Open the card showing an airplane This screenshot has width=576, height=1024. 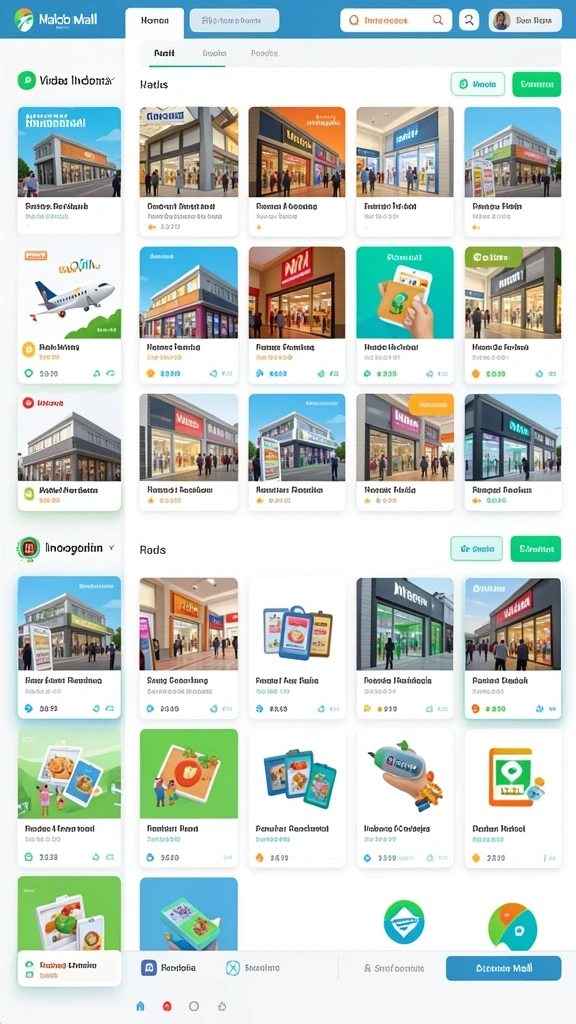click(x=69, y=315)
